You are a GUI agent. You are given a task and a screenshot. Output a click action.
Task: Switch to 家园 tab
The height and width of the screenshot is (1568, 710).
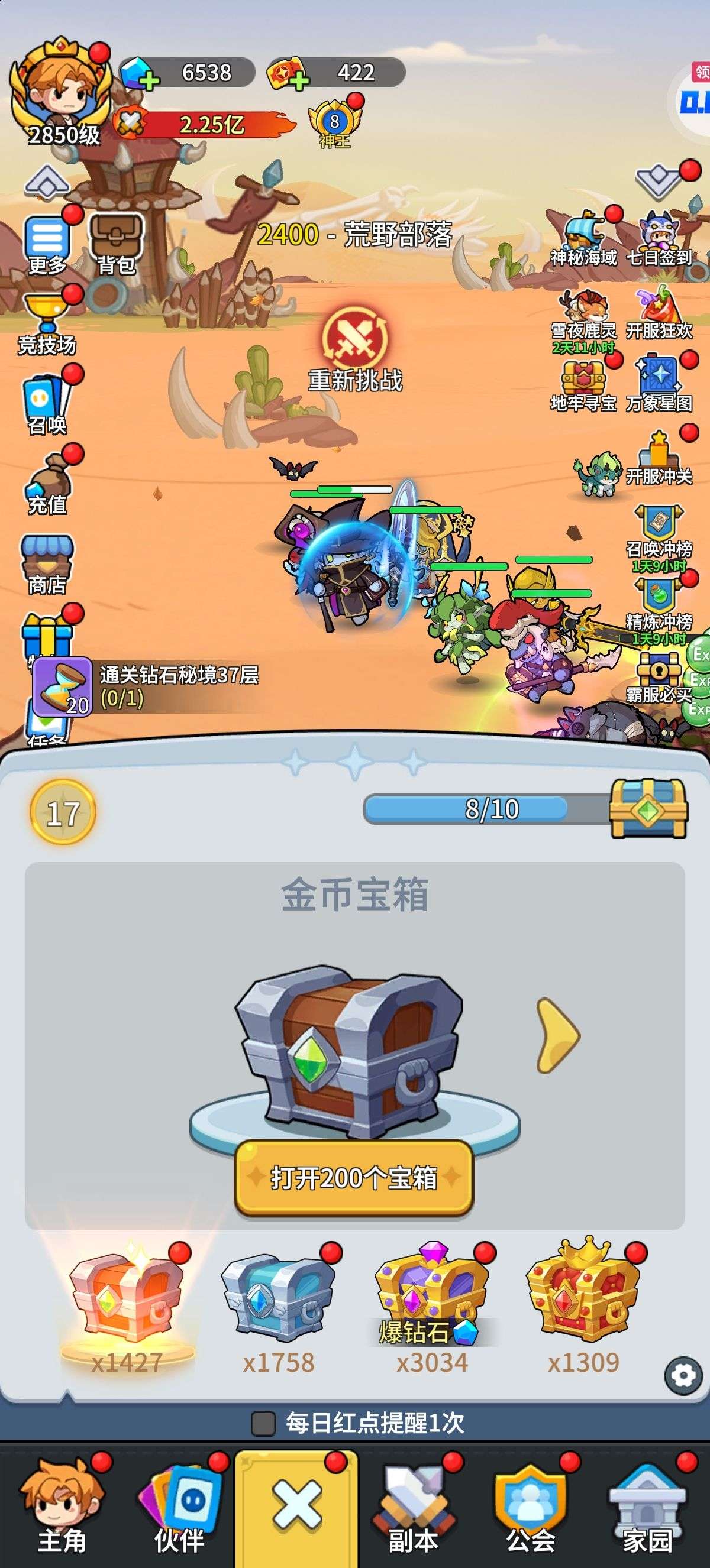coord(648,1507)
